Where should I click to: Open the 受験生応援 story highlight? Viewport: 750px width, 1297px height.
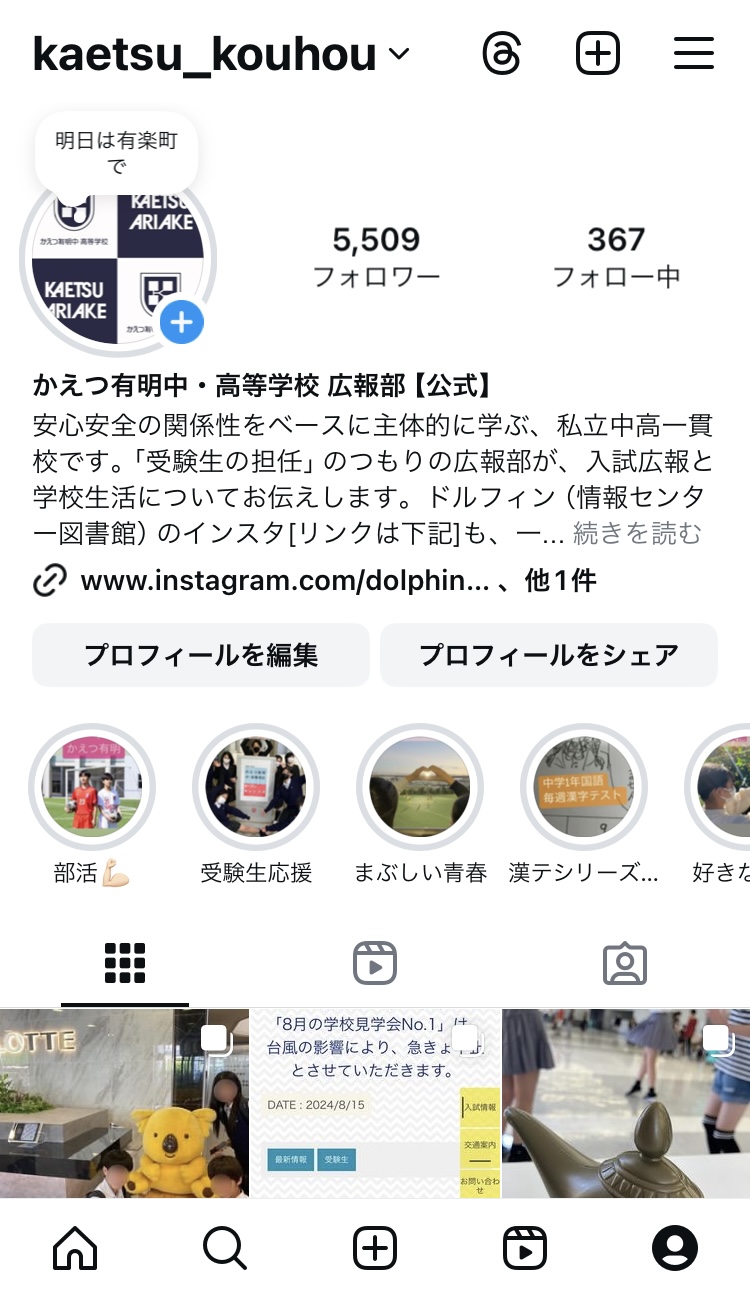tap(256, 787)
